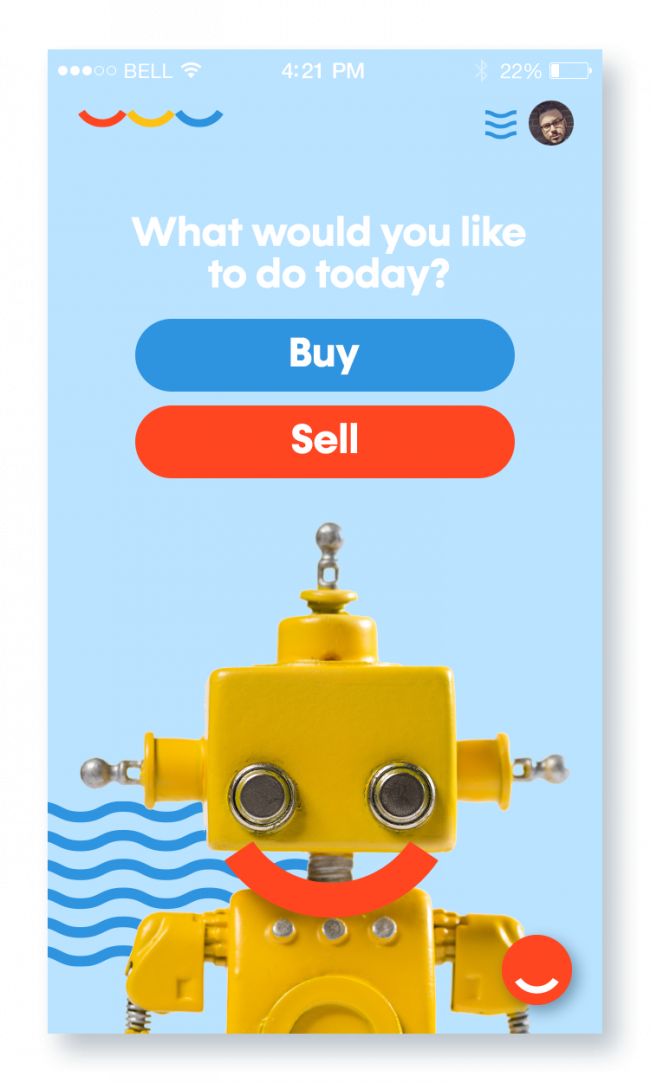The image size is (650, 1083).
Task: Open the profile avatar
Action: tap(551, 123)
